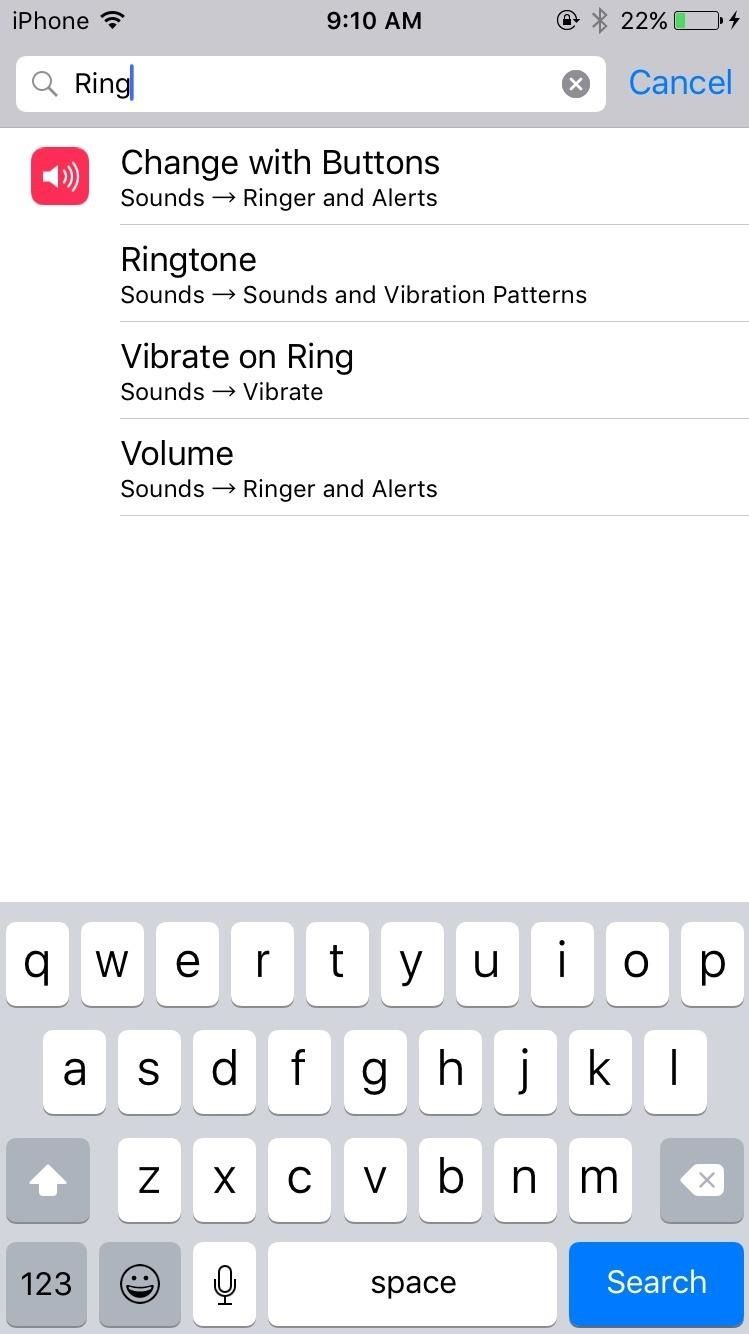
Task: Tap Cancel to dismiss the search
Action: 680,83
